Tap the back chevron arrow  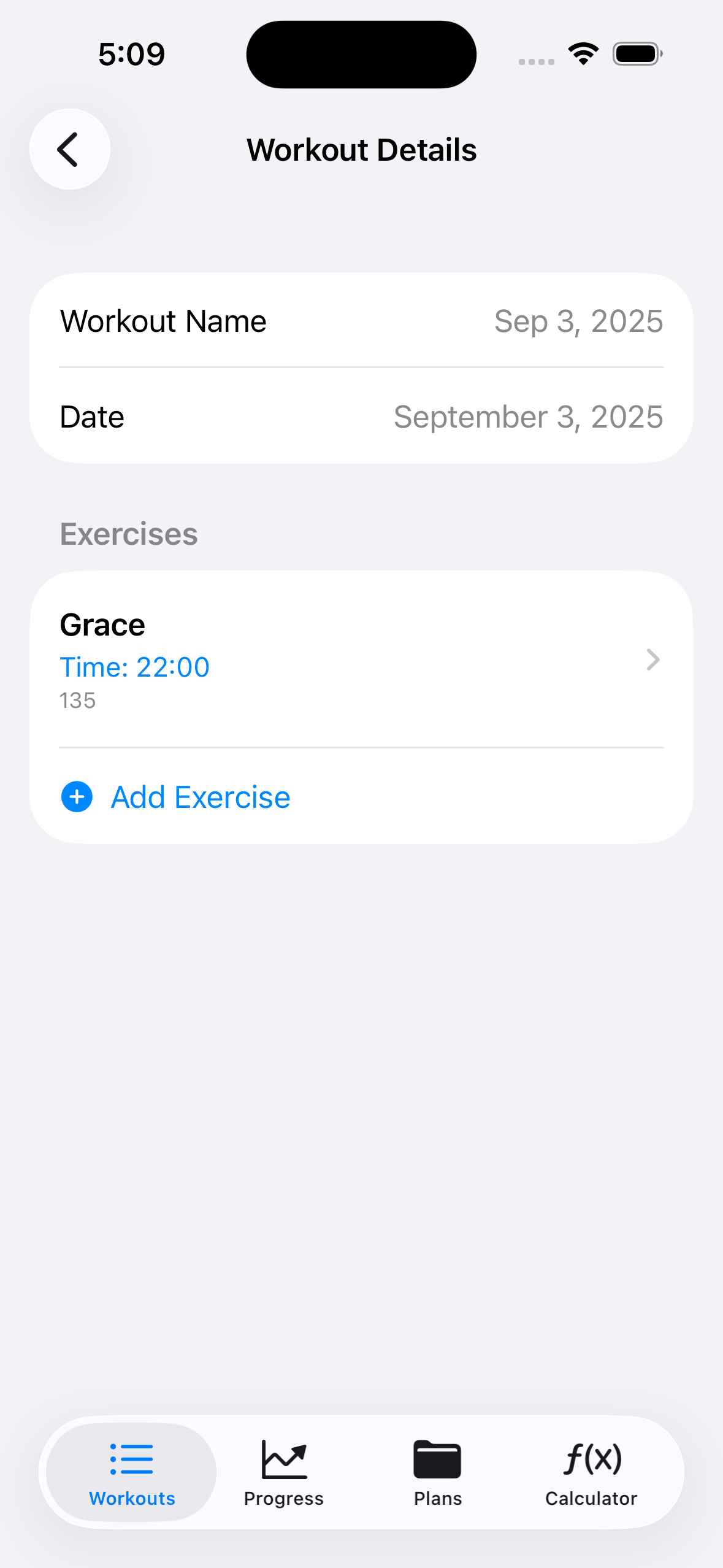(69, 149)
